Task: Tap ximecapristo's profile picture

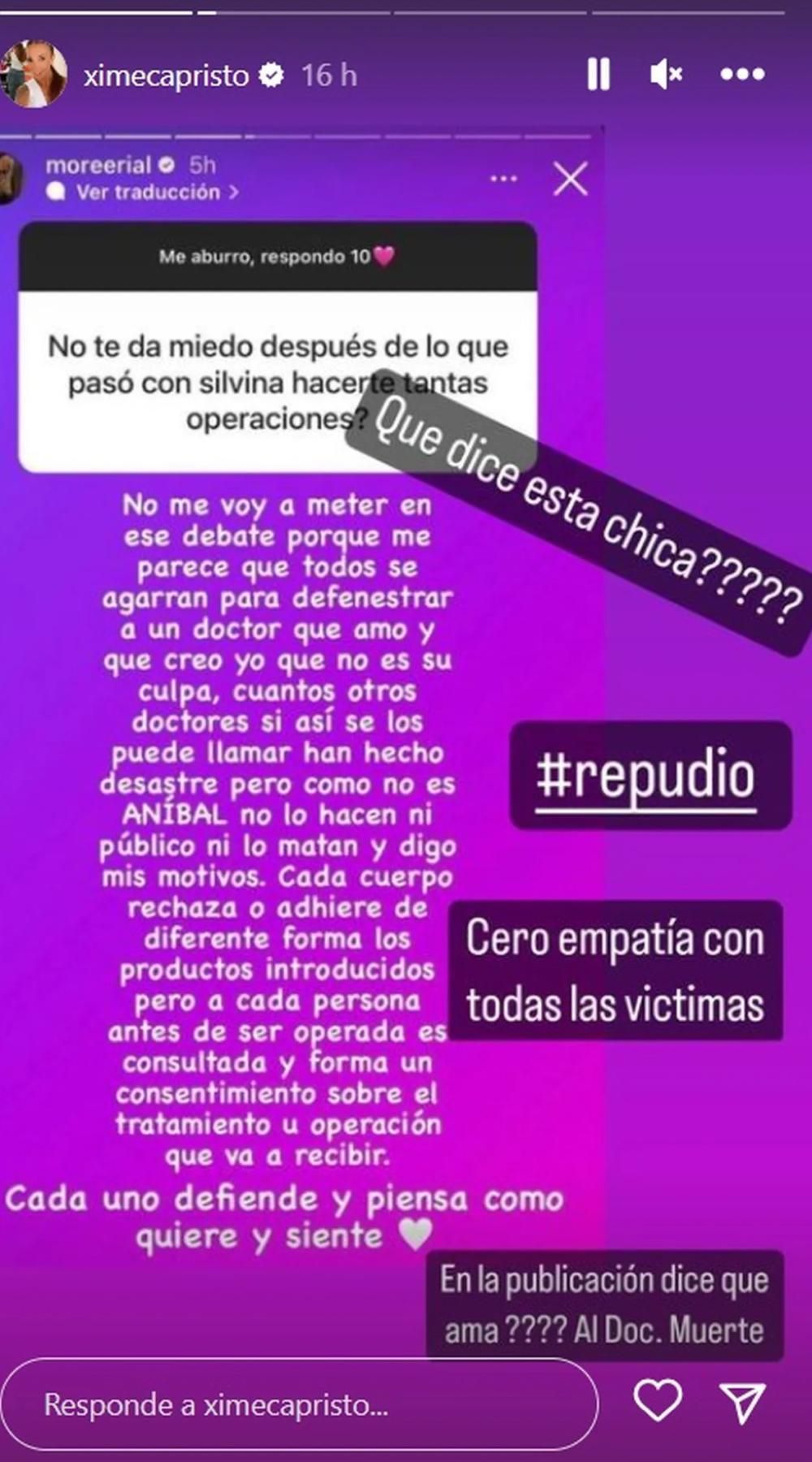Action: pos(34,74)
